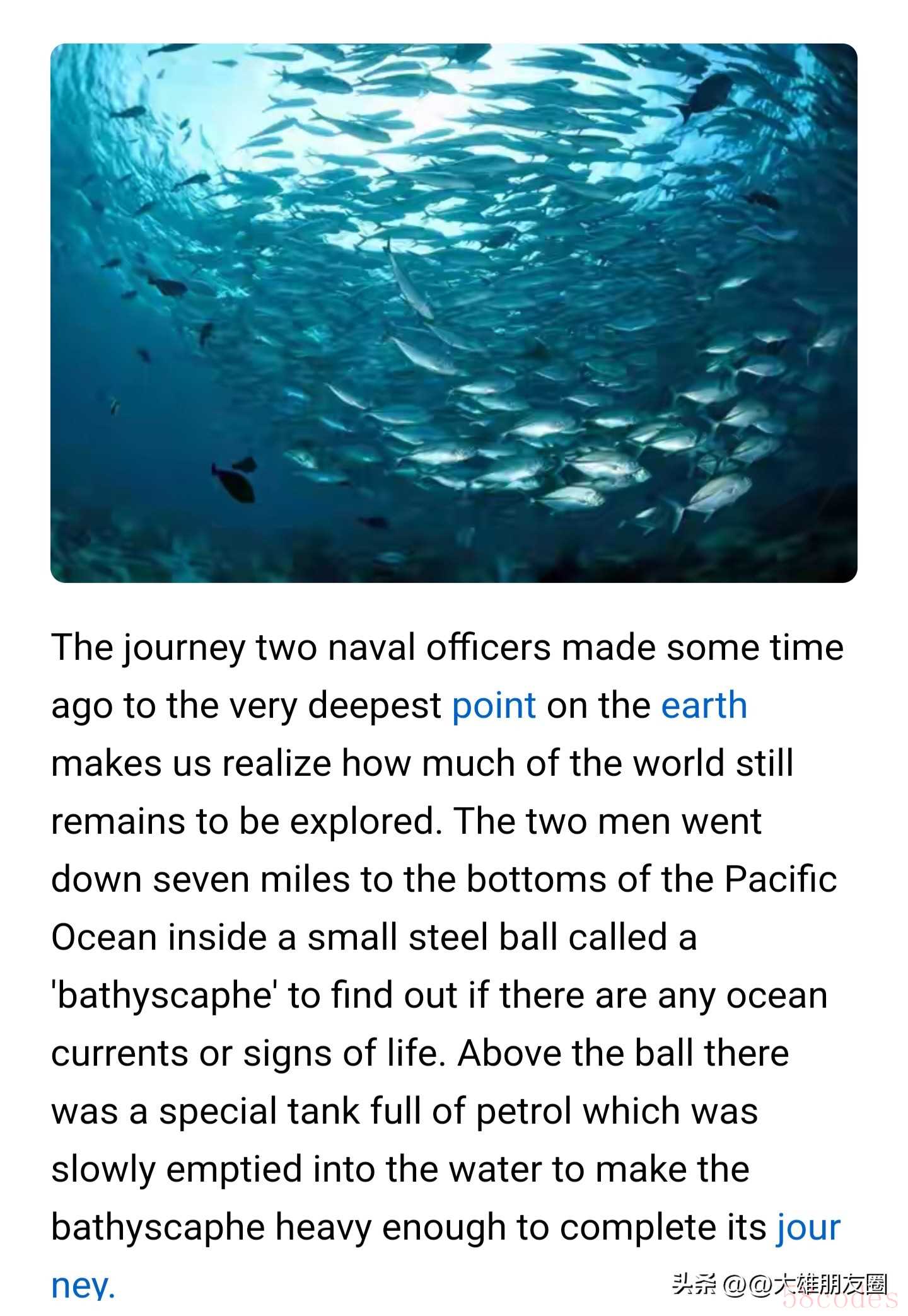Open the blue 'earth' link
Screen dimensions: 908x1316
[x=704, y=706]
